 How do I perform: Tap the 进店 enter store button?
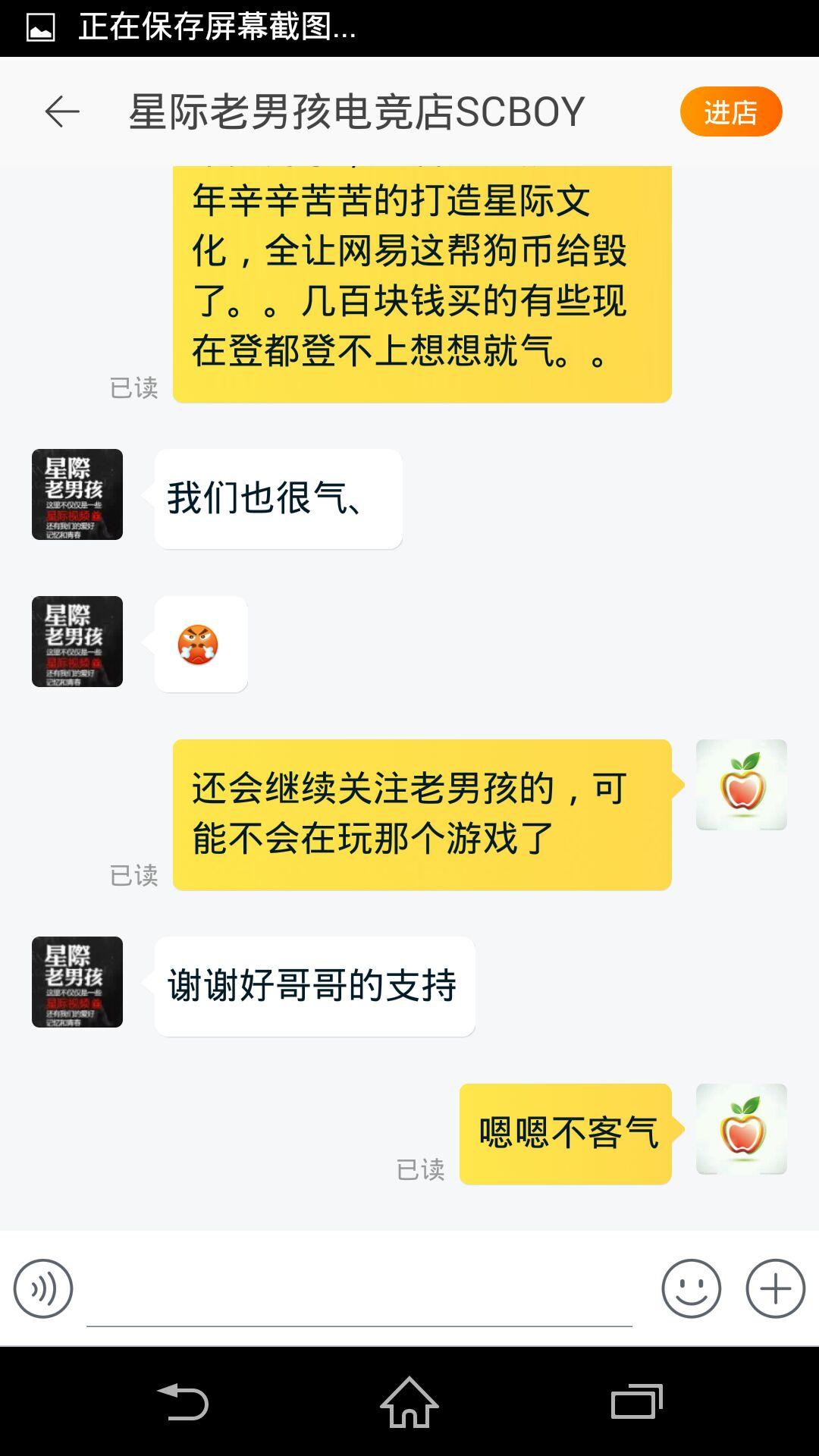tap(730, 111)
